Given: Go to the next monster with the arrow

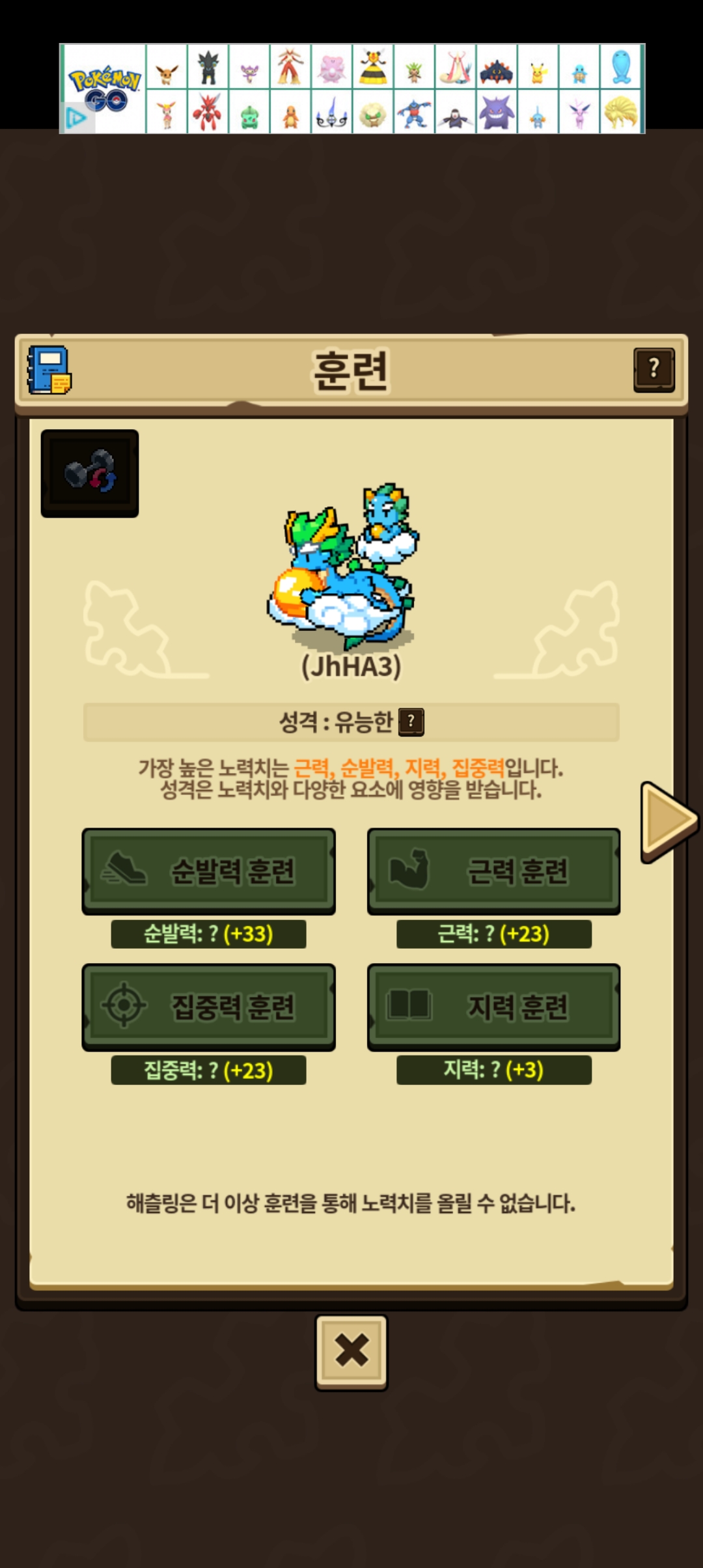Looking at the screenshot, I should 669,822.
